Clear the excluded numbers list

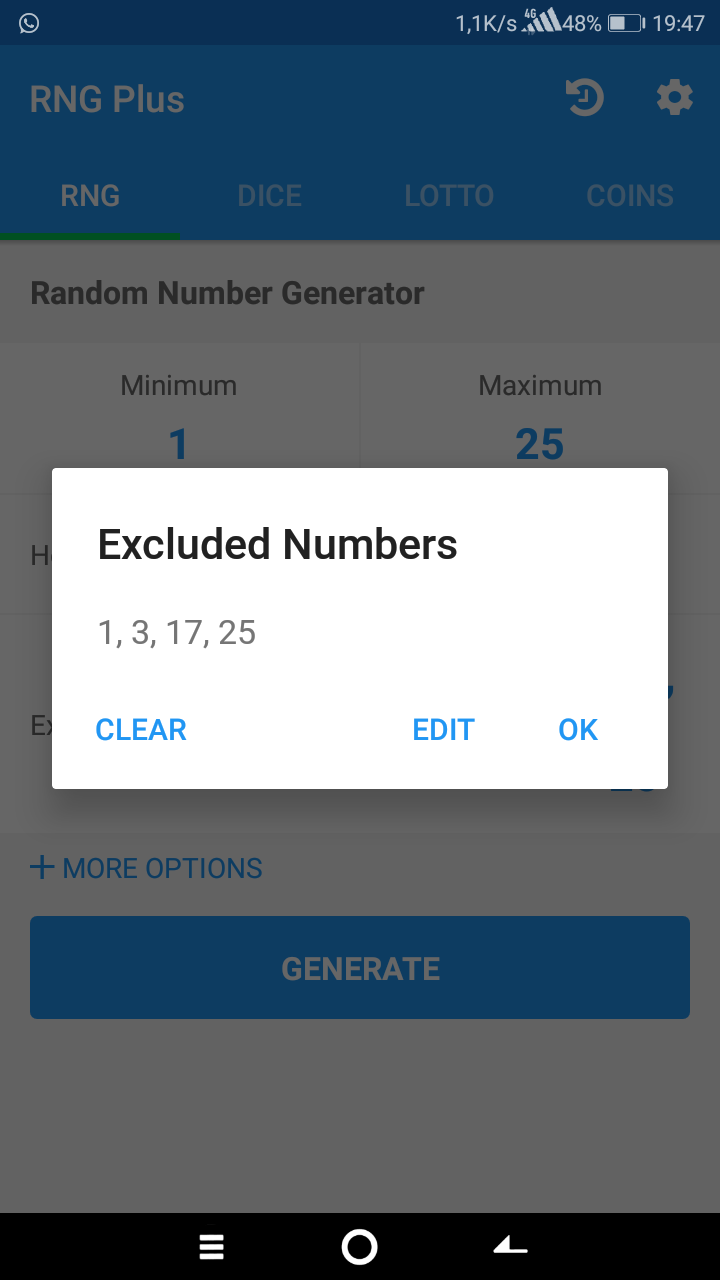(141, 730)
